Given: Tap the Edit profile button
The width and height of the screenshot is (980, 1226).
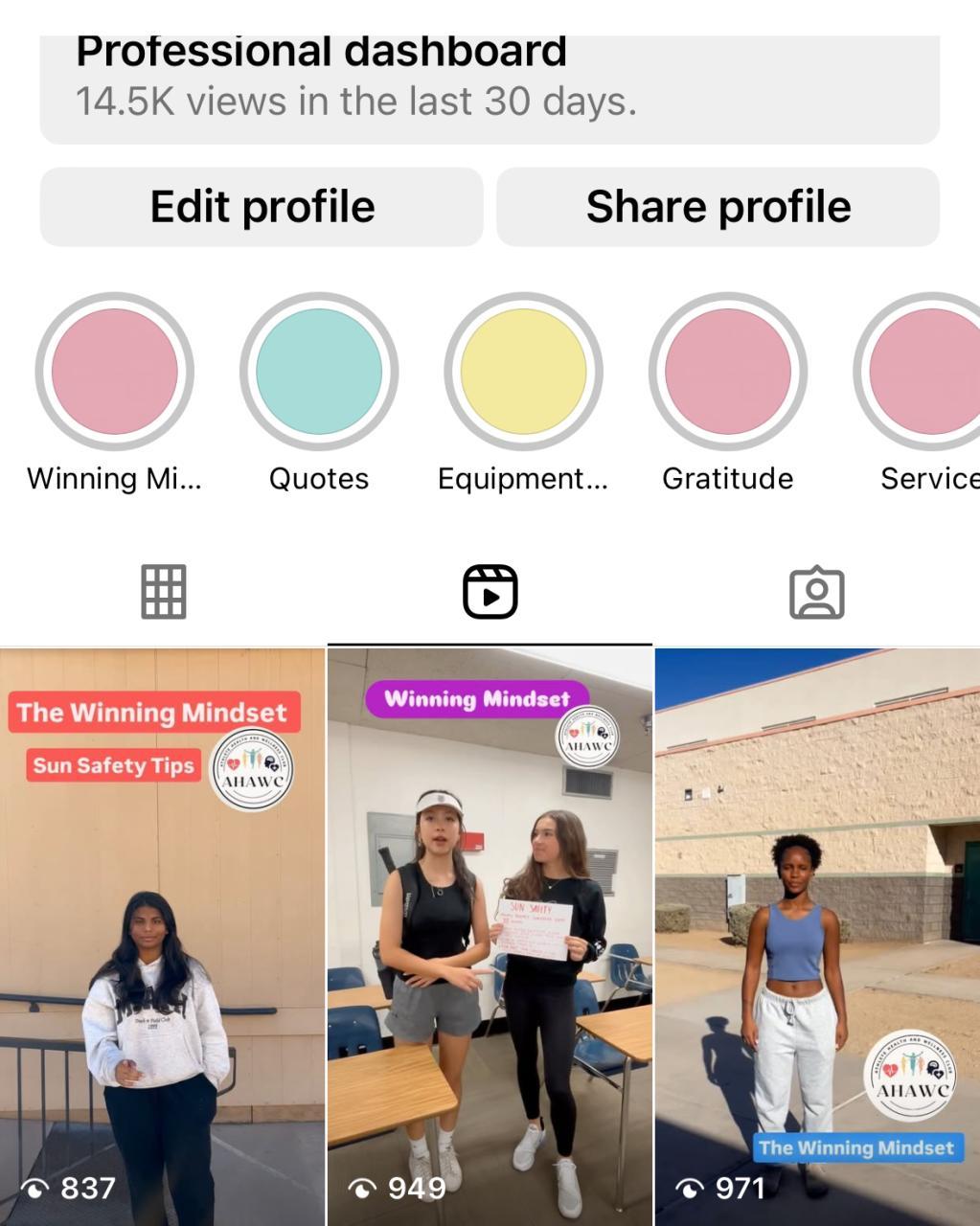Looking at the screenshot, I should pos(262,207).
